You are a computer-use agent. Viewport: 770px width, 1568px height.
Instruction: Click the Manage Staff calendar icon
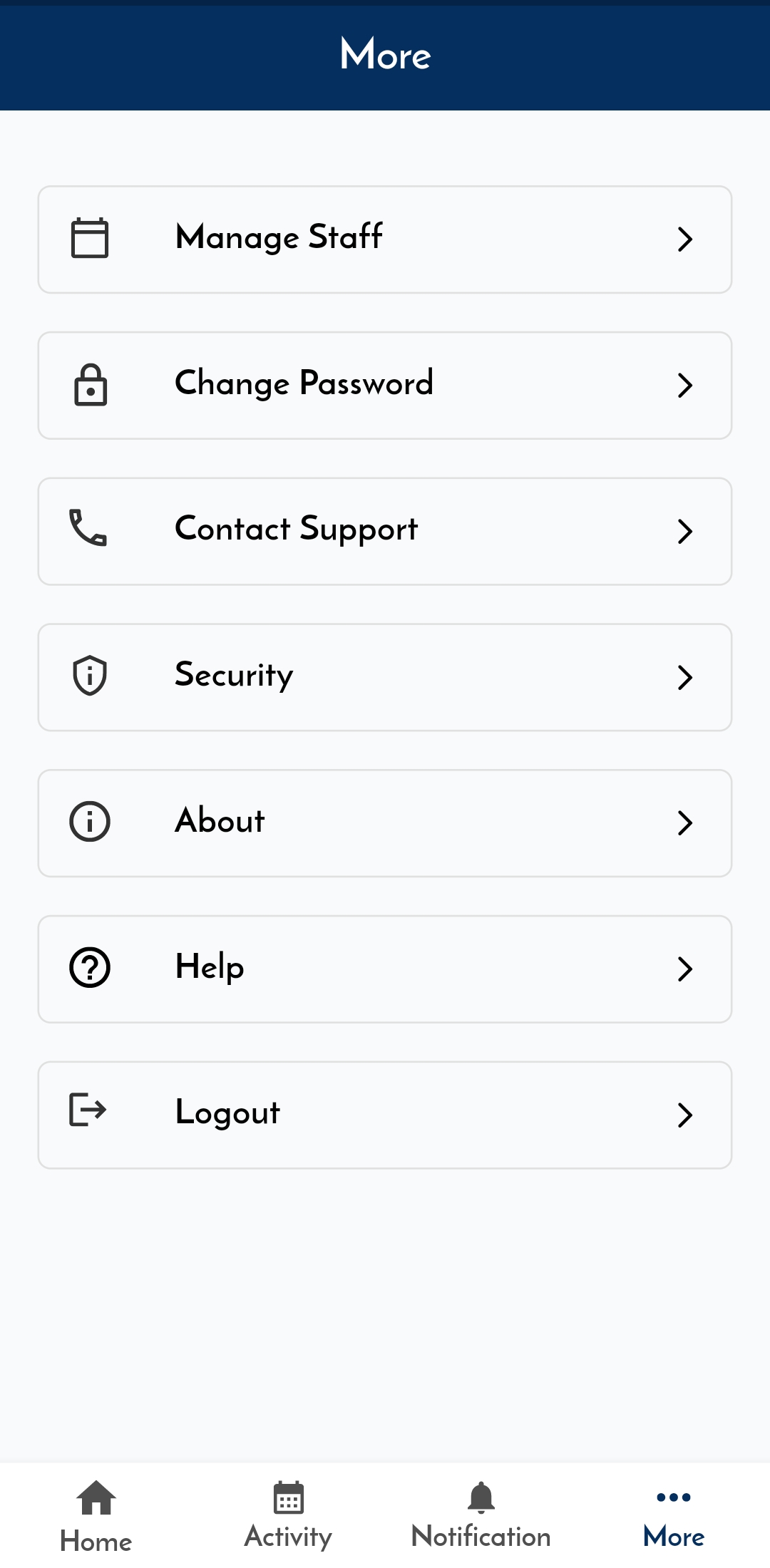pos(88,238)
